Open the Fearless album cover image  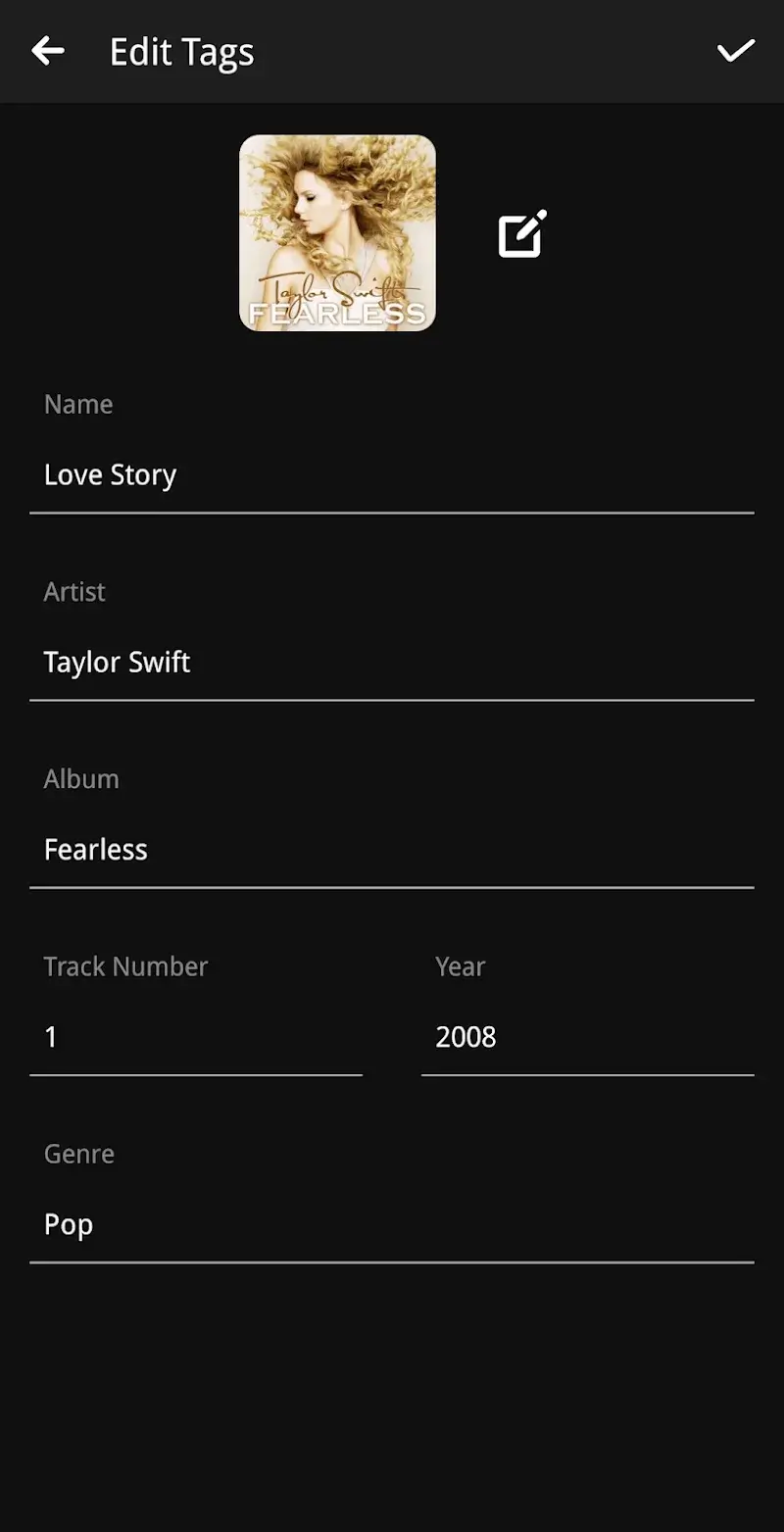tap(337, 232)
